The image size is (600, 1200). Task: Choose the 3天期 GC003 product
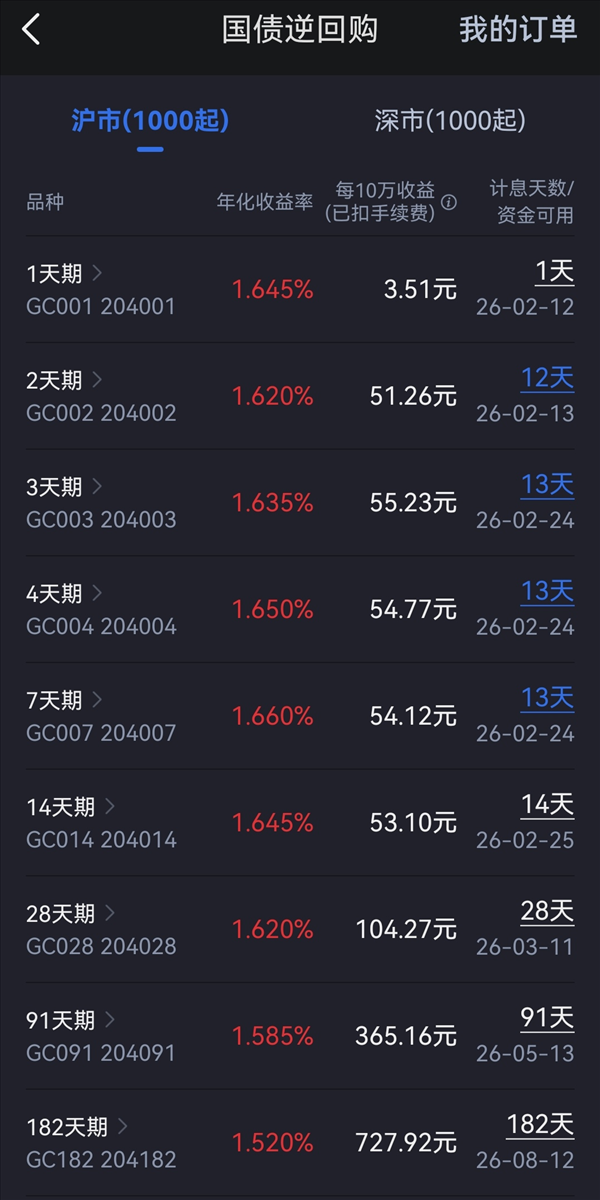[100, 503]
